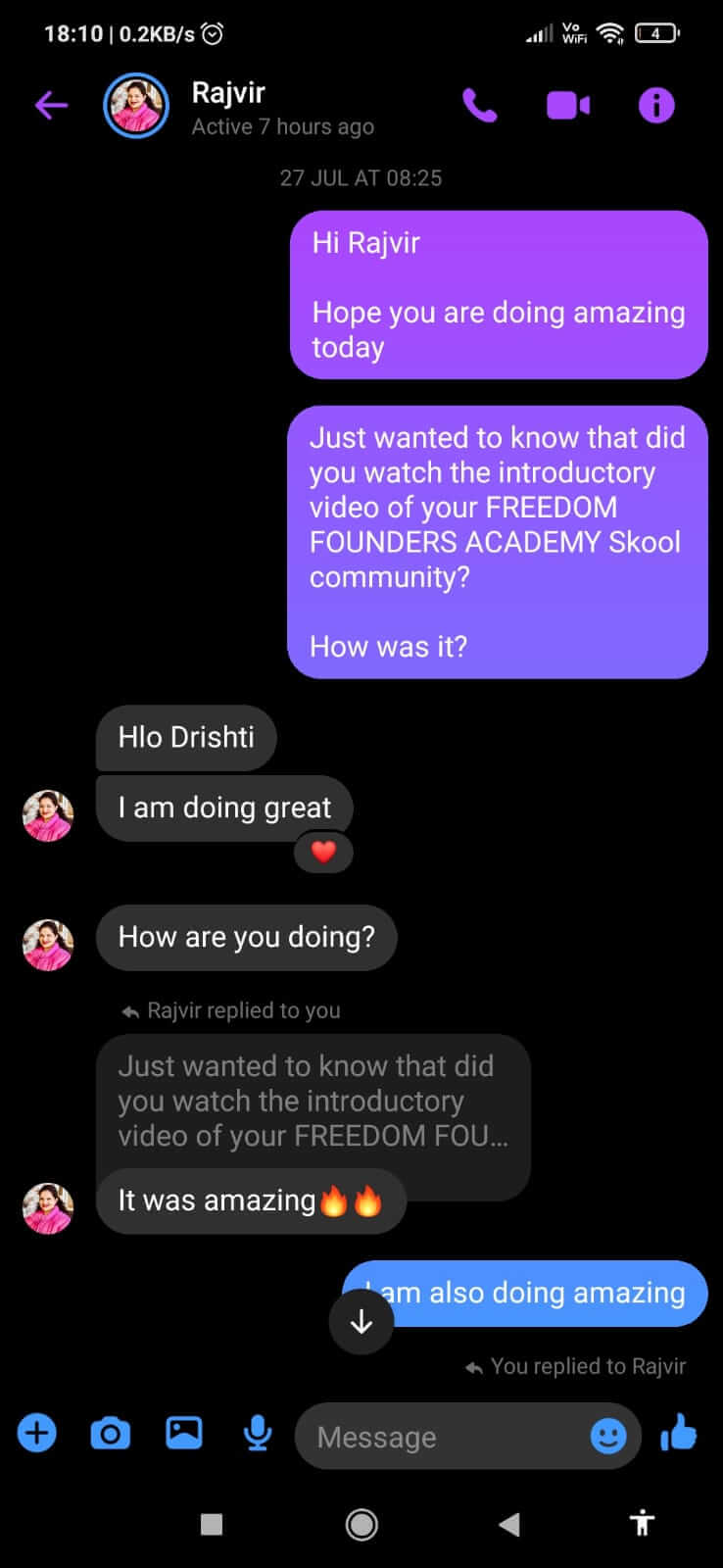Open Rajvir's profile from the header

pos(229,106)
